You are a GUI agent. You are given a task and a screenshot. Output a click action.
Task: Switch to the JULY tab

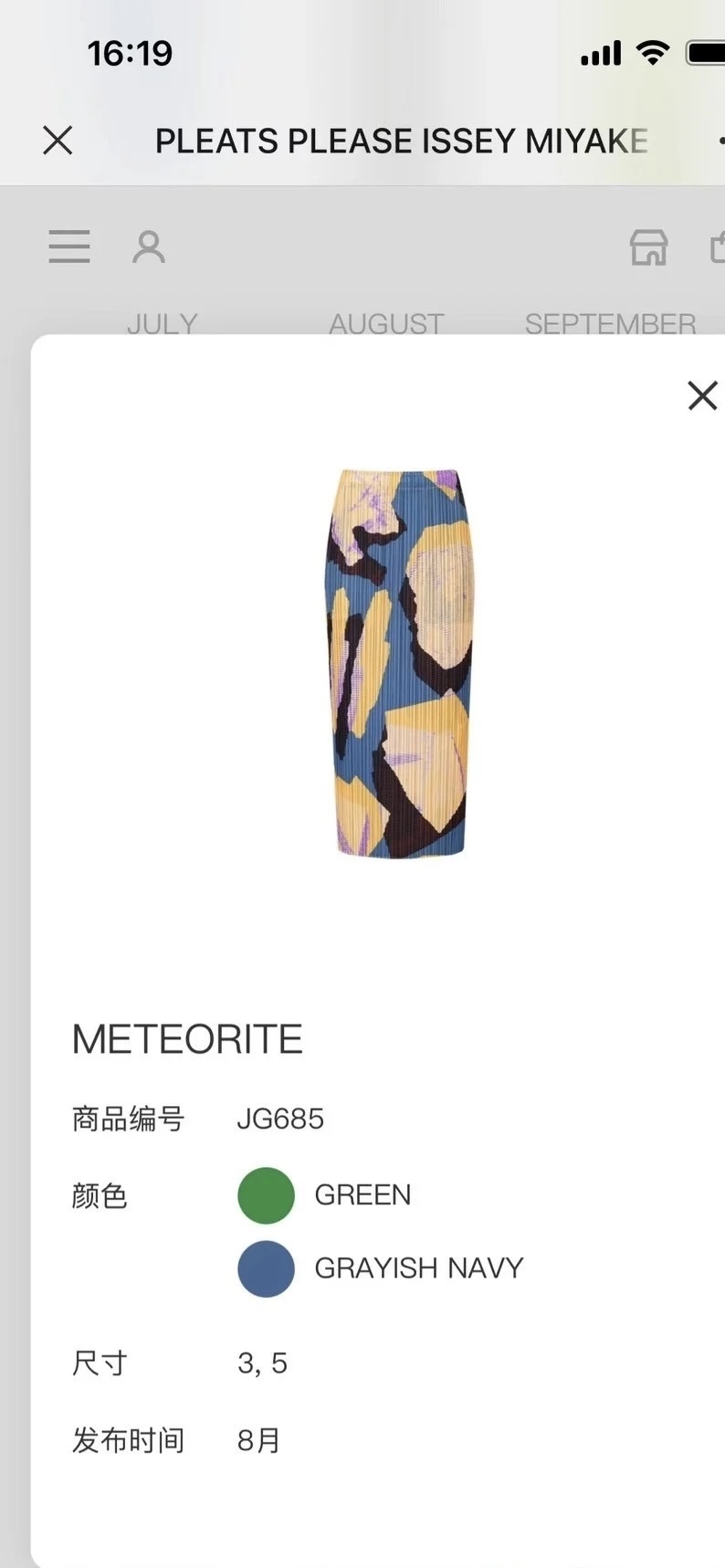point(162,323)
